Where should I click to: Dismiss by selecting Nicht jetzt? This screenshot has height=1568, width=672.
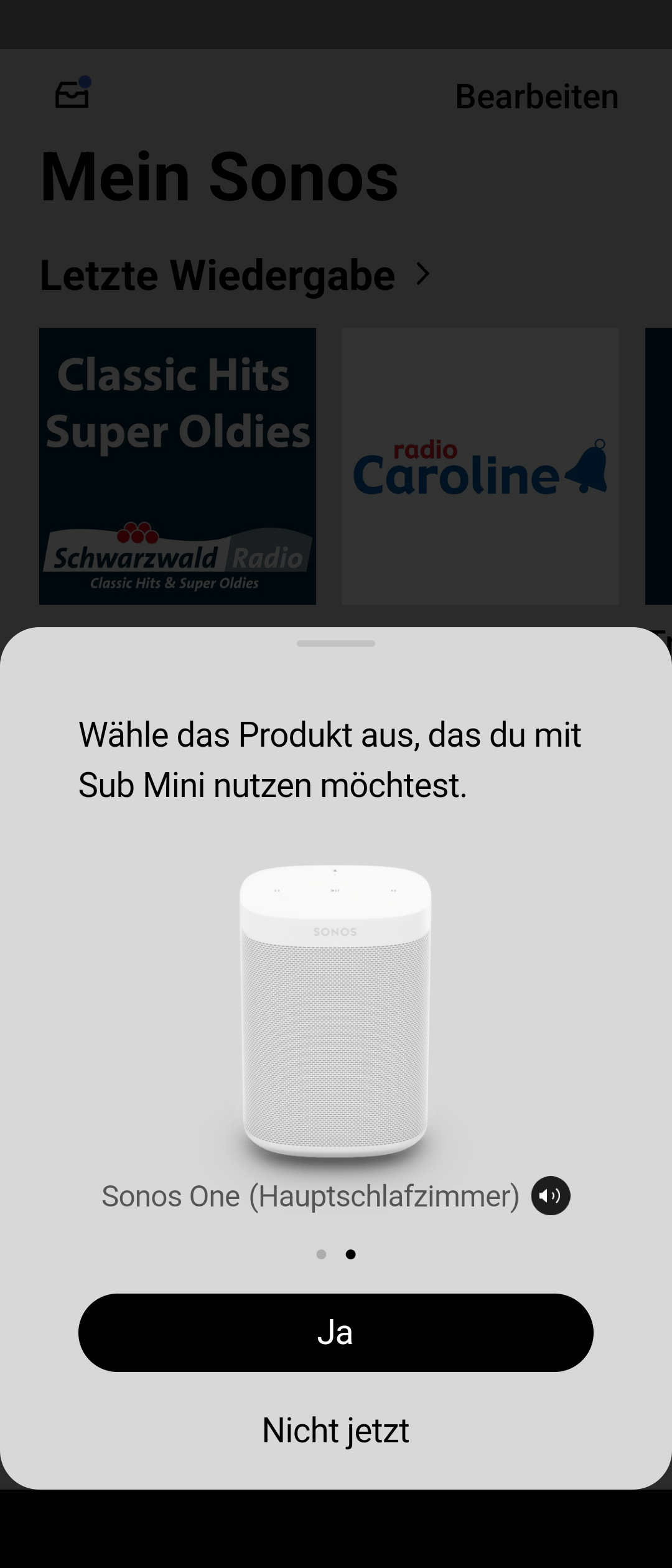click(x=335, y=1430)
